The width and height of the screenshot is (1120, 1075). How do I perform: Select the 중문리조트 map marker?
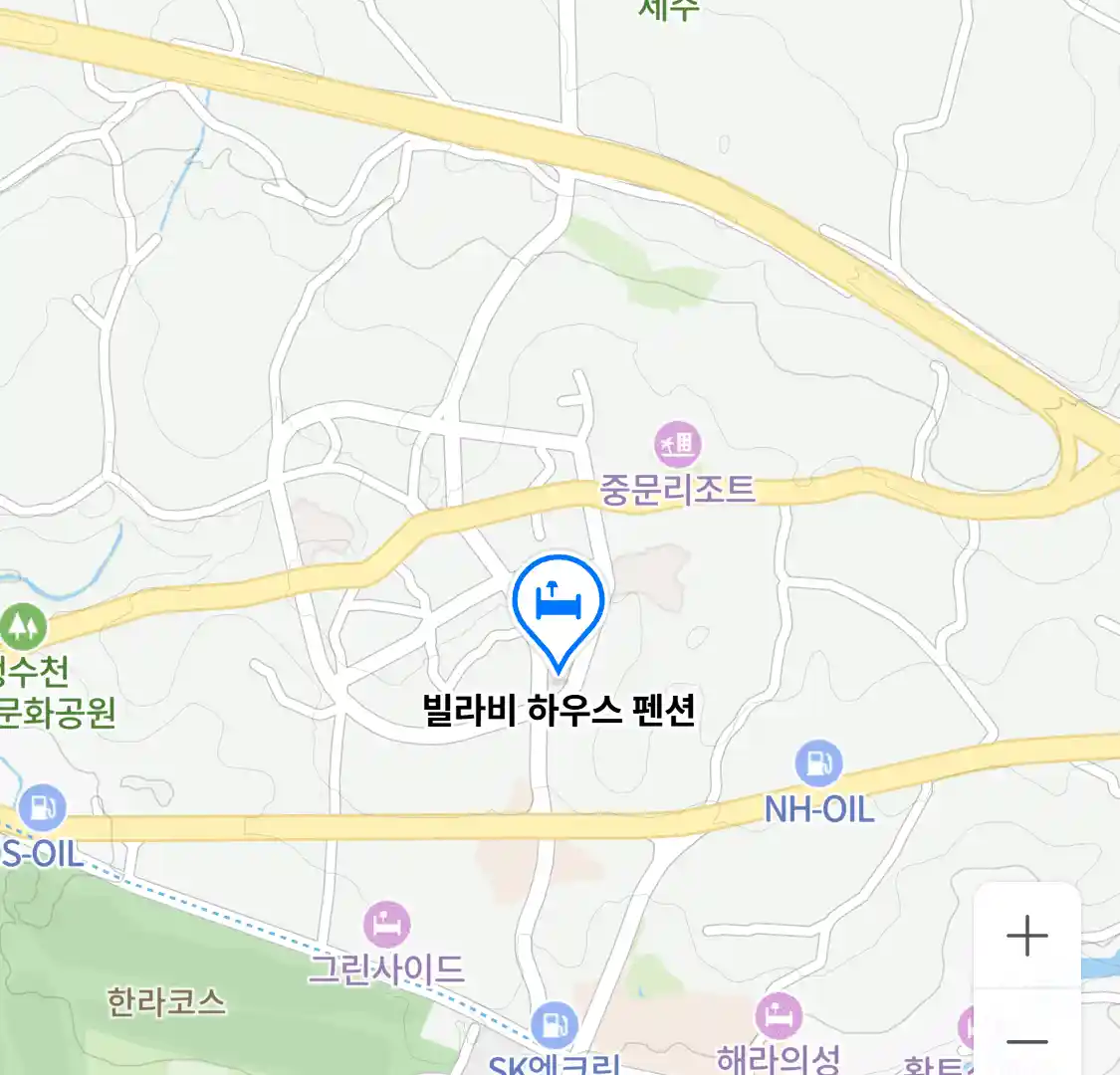coord(678,445)
